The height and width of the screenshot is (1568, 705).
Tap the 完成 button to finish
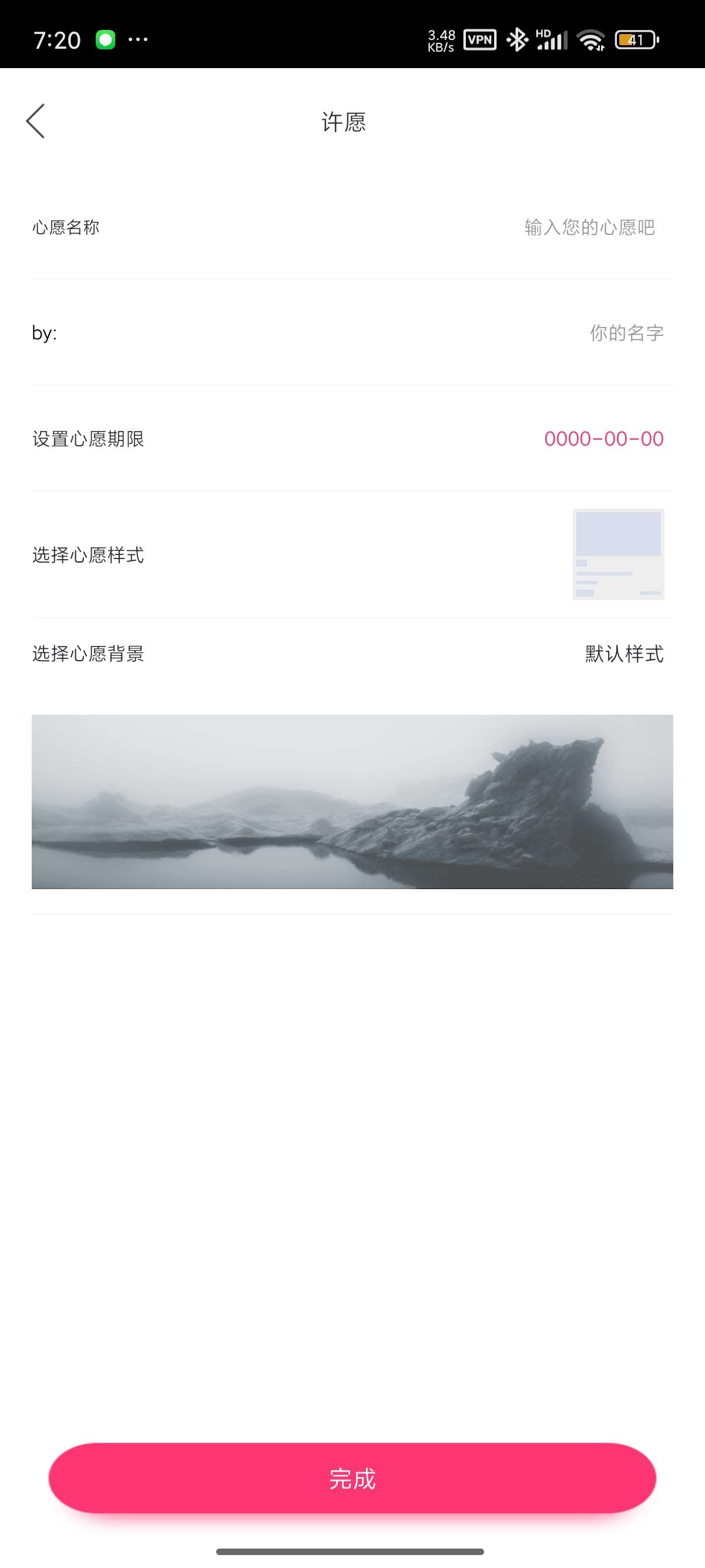352,1478
